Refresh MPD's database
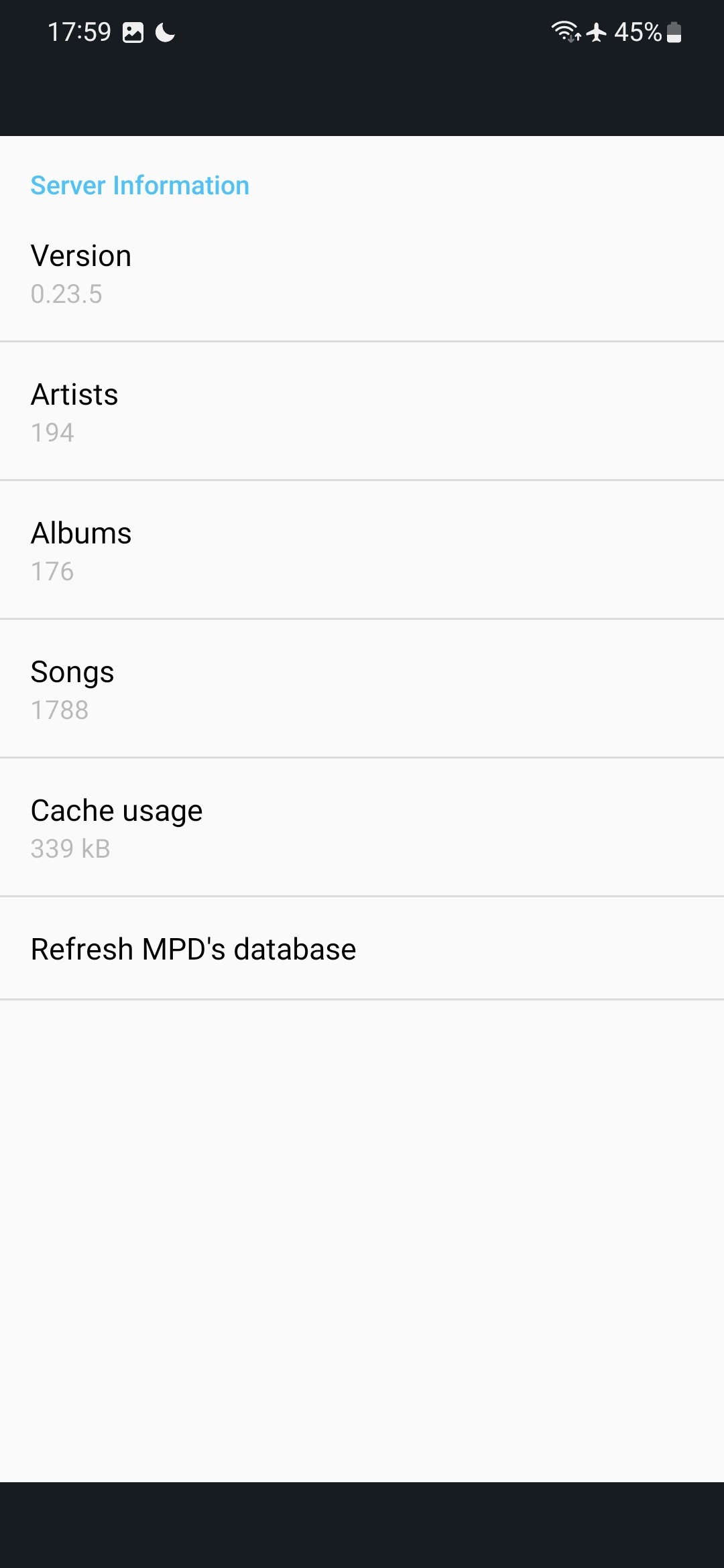Screen dimensions: 724x1568 tap(362, 948)
